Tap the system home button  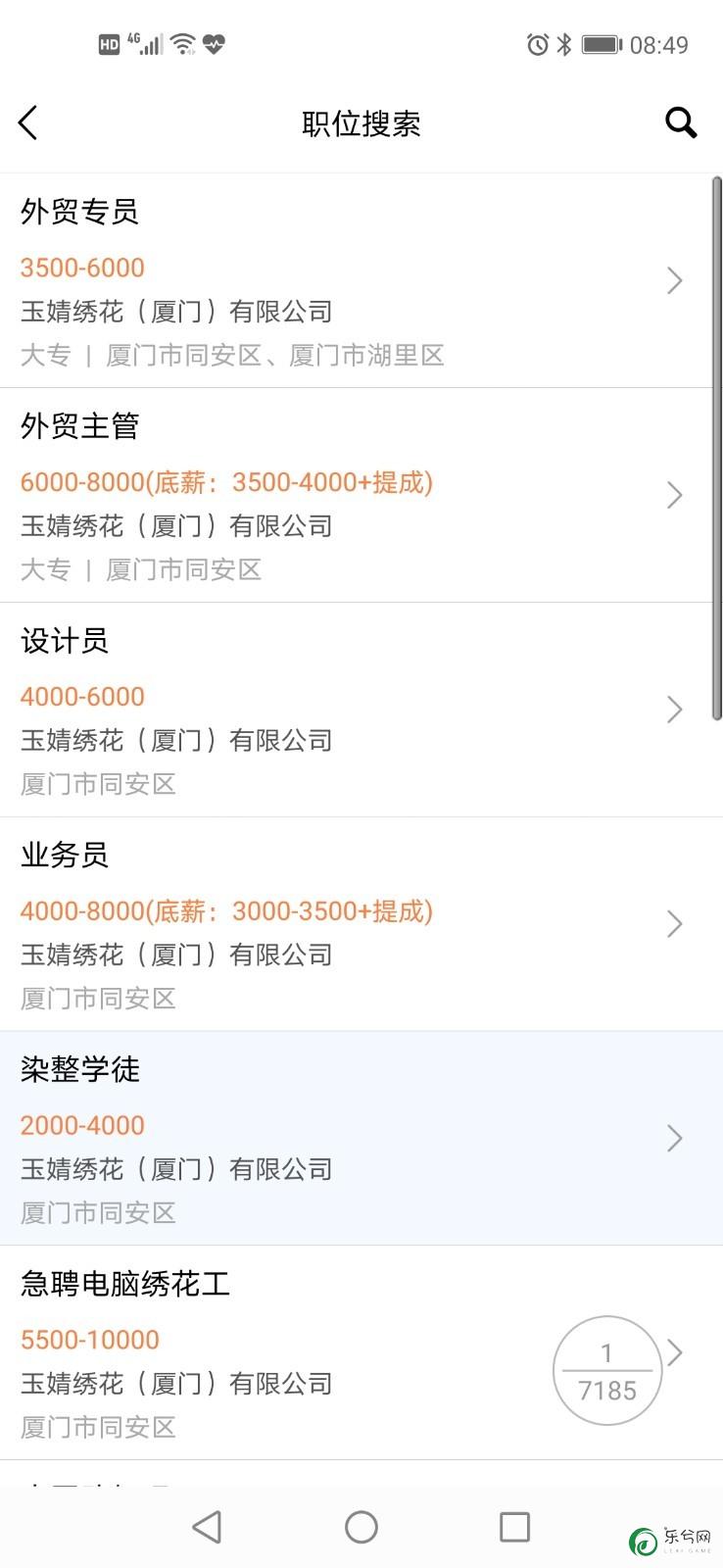coord(361,1526)
